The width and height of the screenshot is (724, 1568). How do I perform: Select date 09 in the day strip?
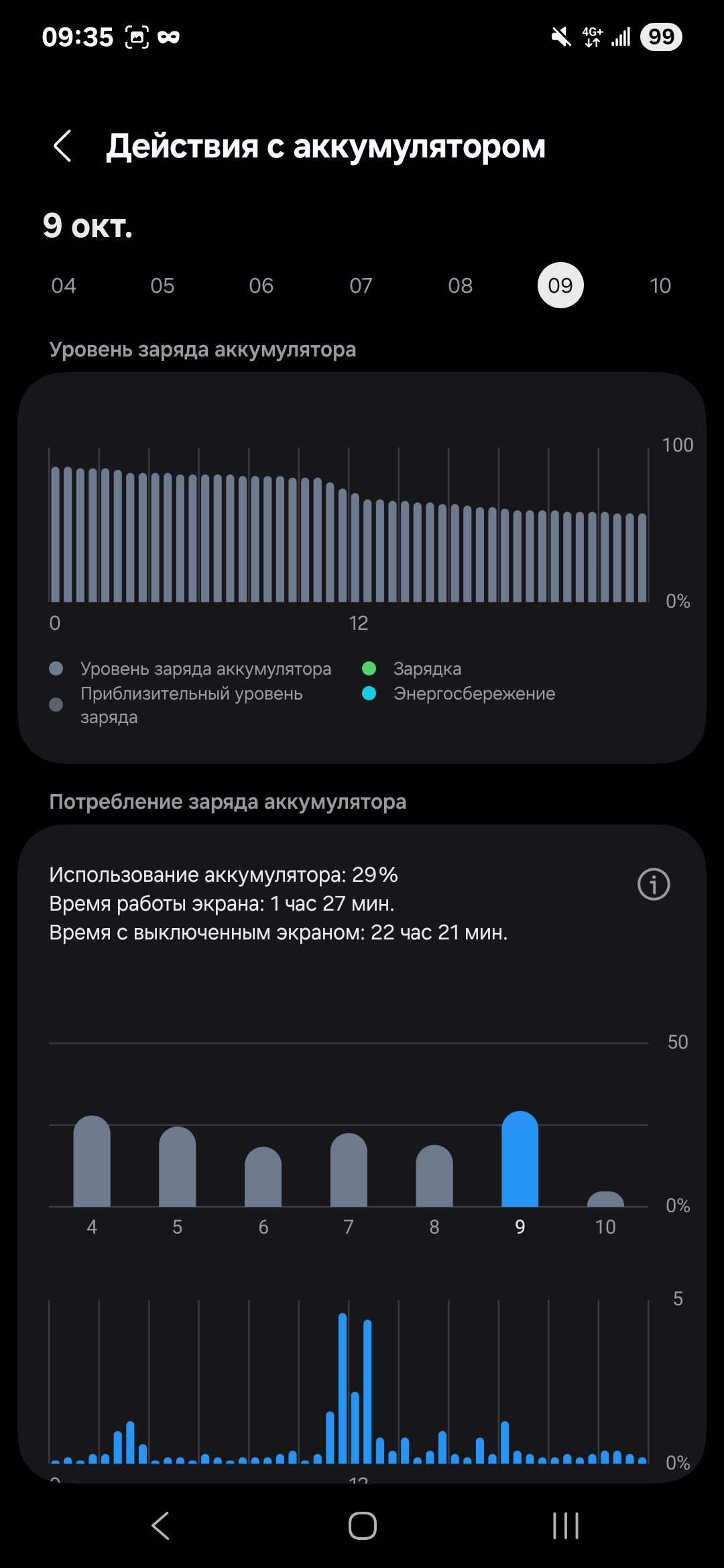(560, 285)
